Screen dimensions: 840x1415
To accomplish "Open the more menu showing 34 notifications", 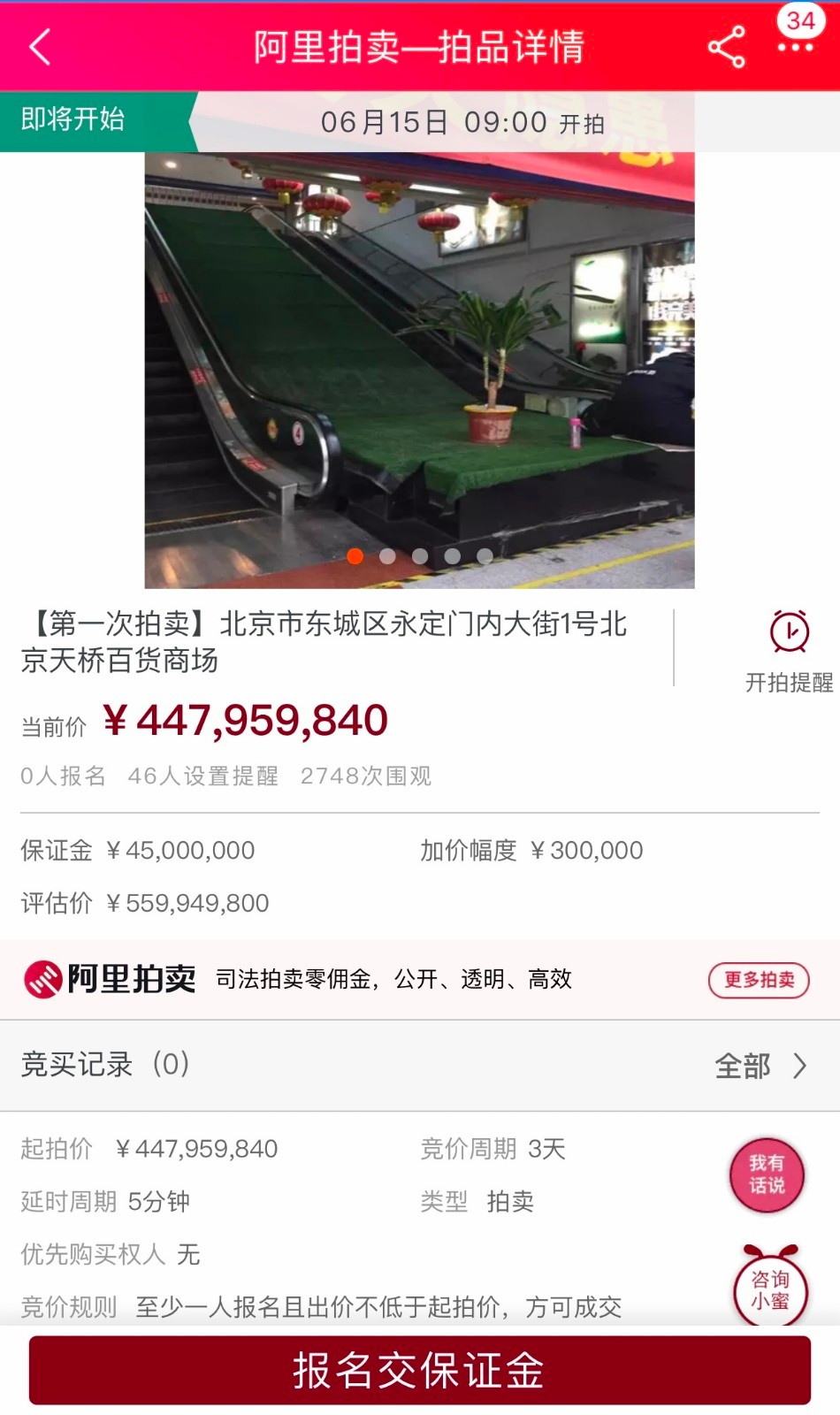I will click(x=794, y=46).
